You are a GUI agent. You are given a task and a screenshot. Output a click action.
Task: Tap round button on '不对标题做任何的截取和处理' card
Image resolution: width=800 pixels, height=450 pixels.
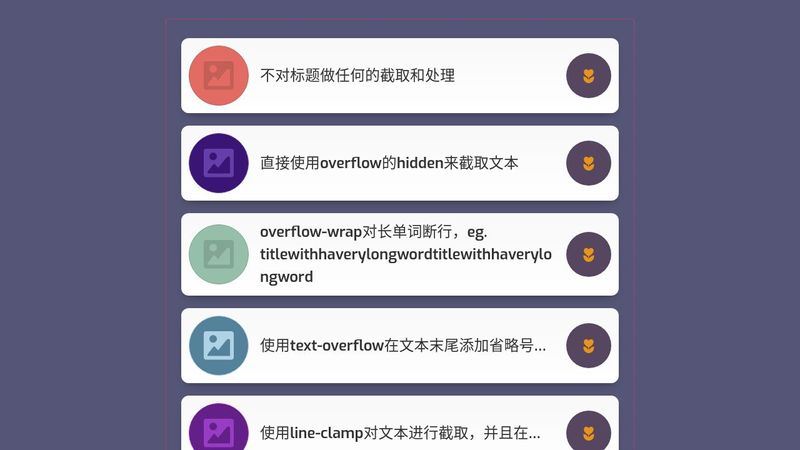click(x=588, y=76)
